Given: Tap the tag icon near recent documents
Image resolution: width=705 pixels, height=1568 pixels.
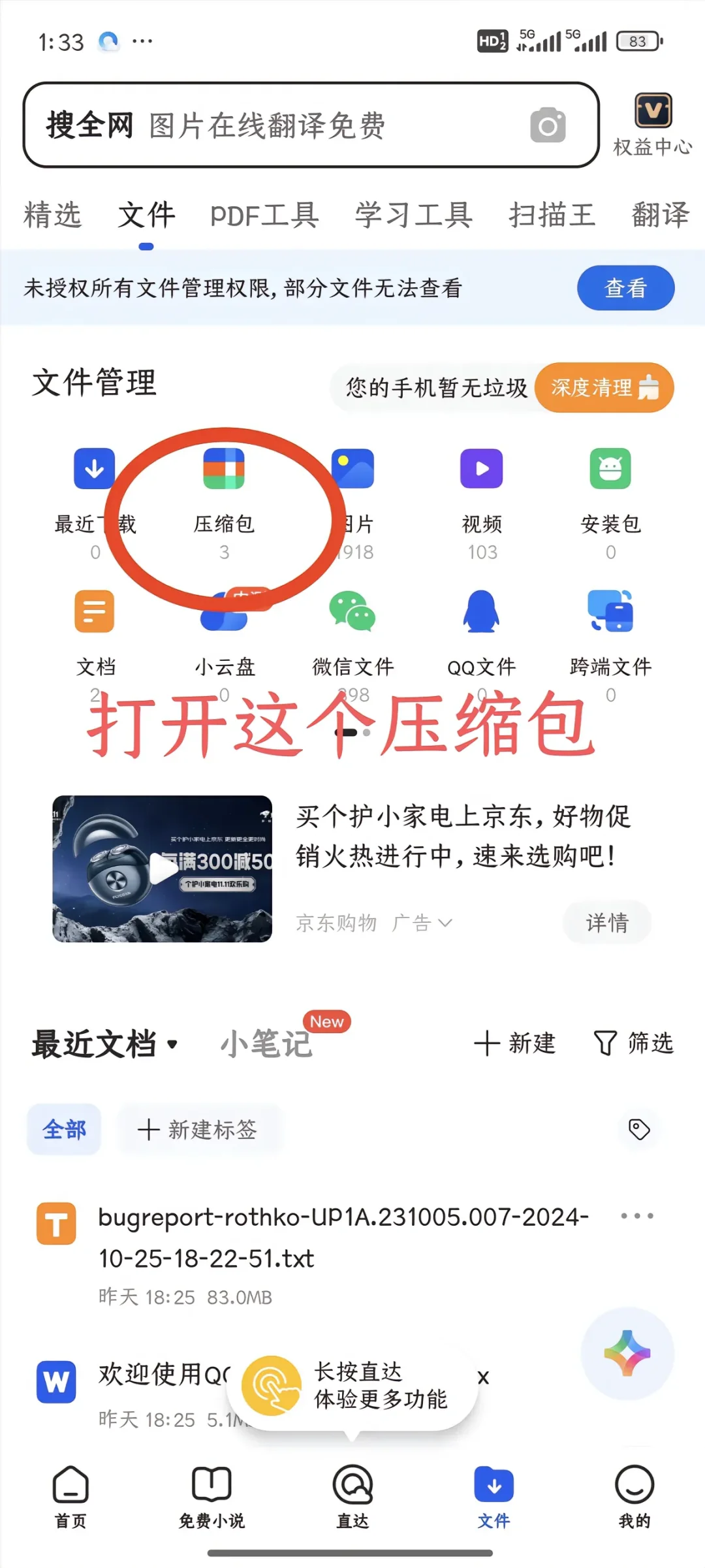Looking at the screenshot, I should coord(638,1129).
